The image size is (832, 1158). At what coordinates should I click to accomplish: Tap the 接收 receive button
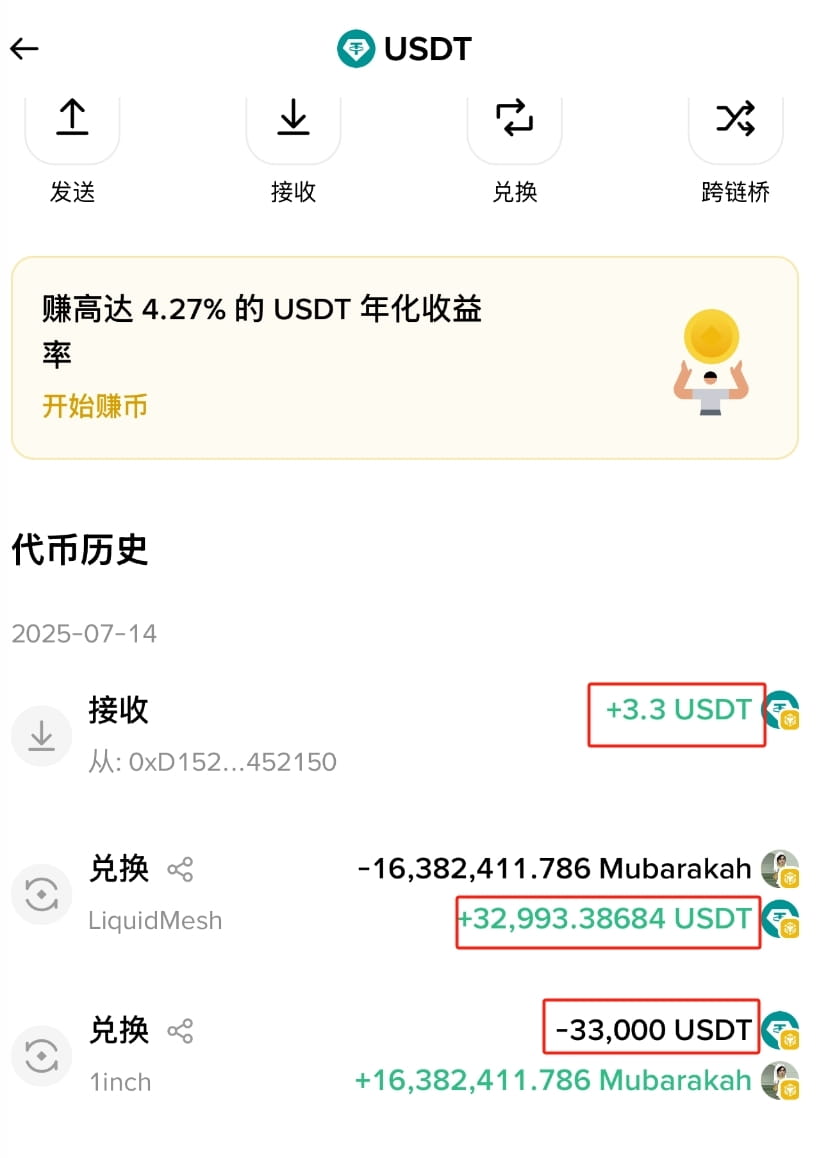[x=293, y=123]
